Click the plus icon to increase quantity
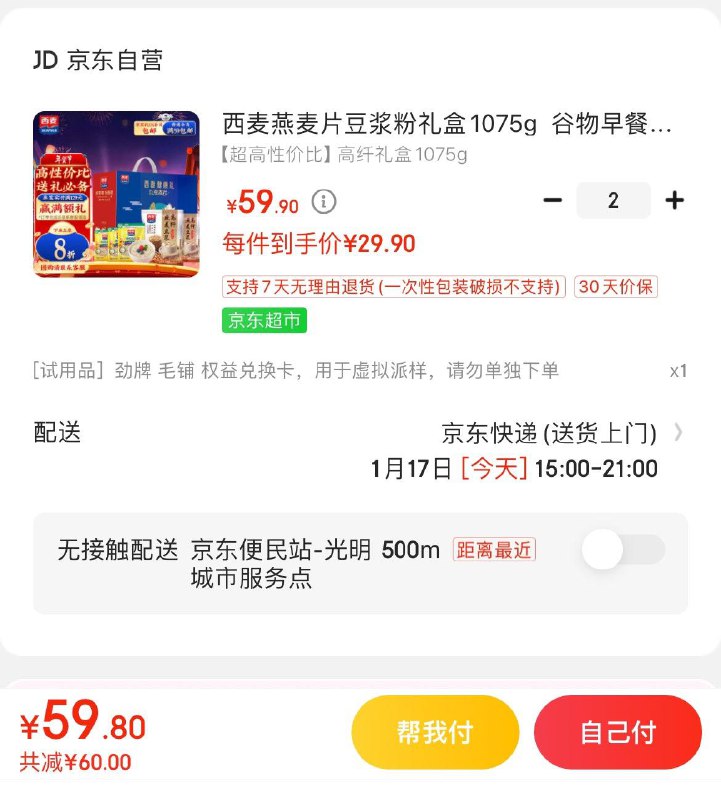This screenshot has height=800, width=721. tap(675, 200)
